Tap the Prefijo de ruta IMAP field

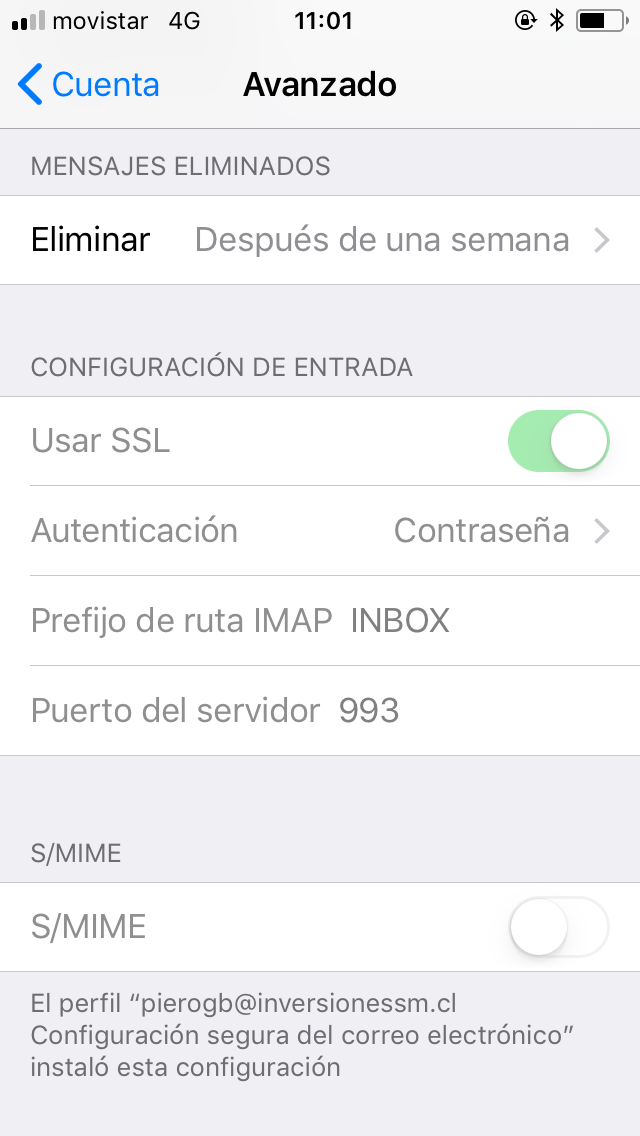[x=400, y=621]
